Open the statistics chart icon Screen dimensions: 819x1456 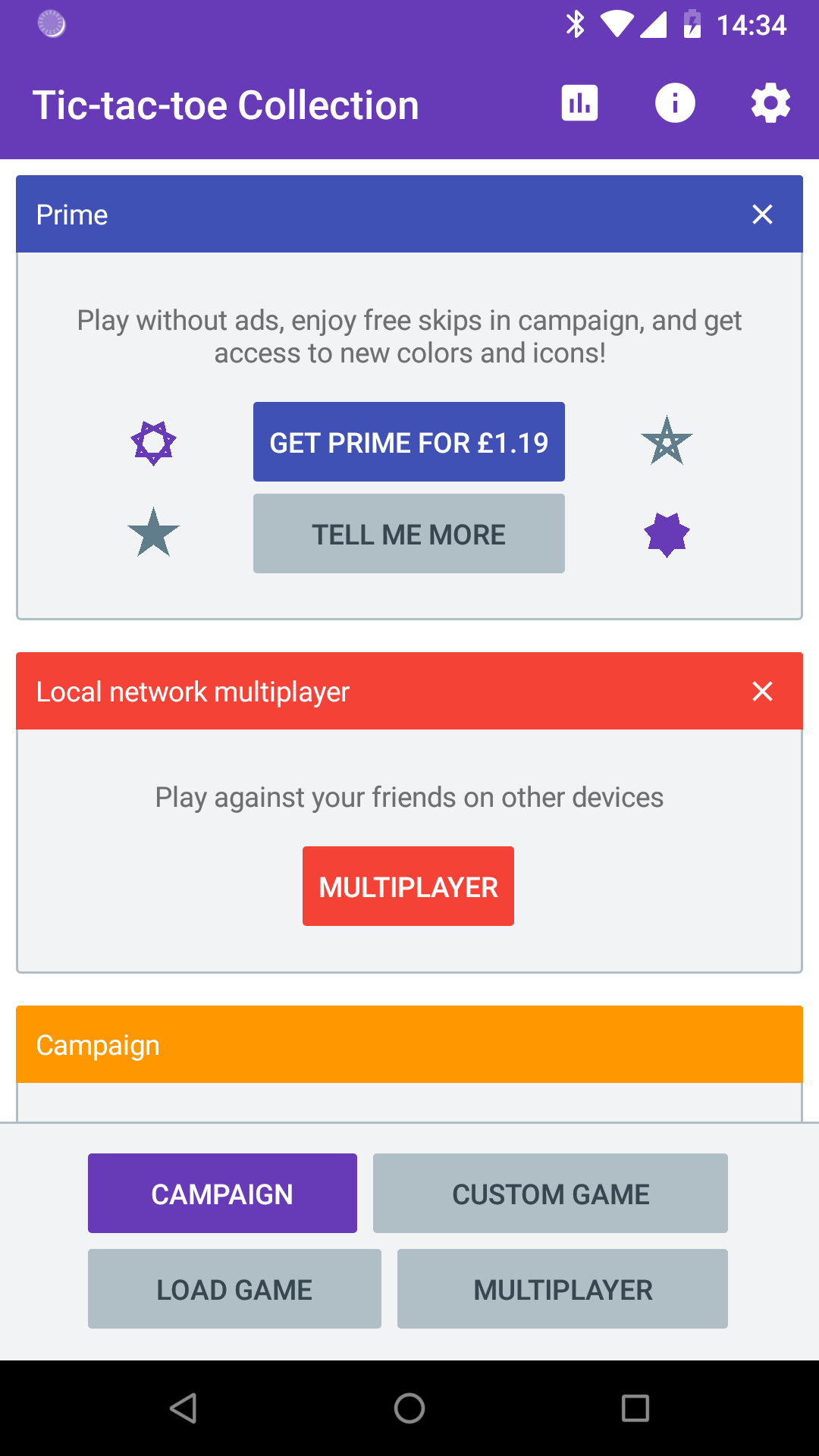click(579, 103)
